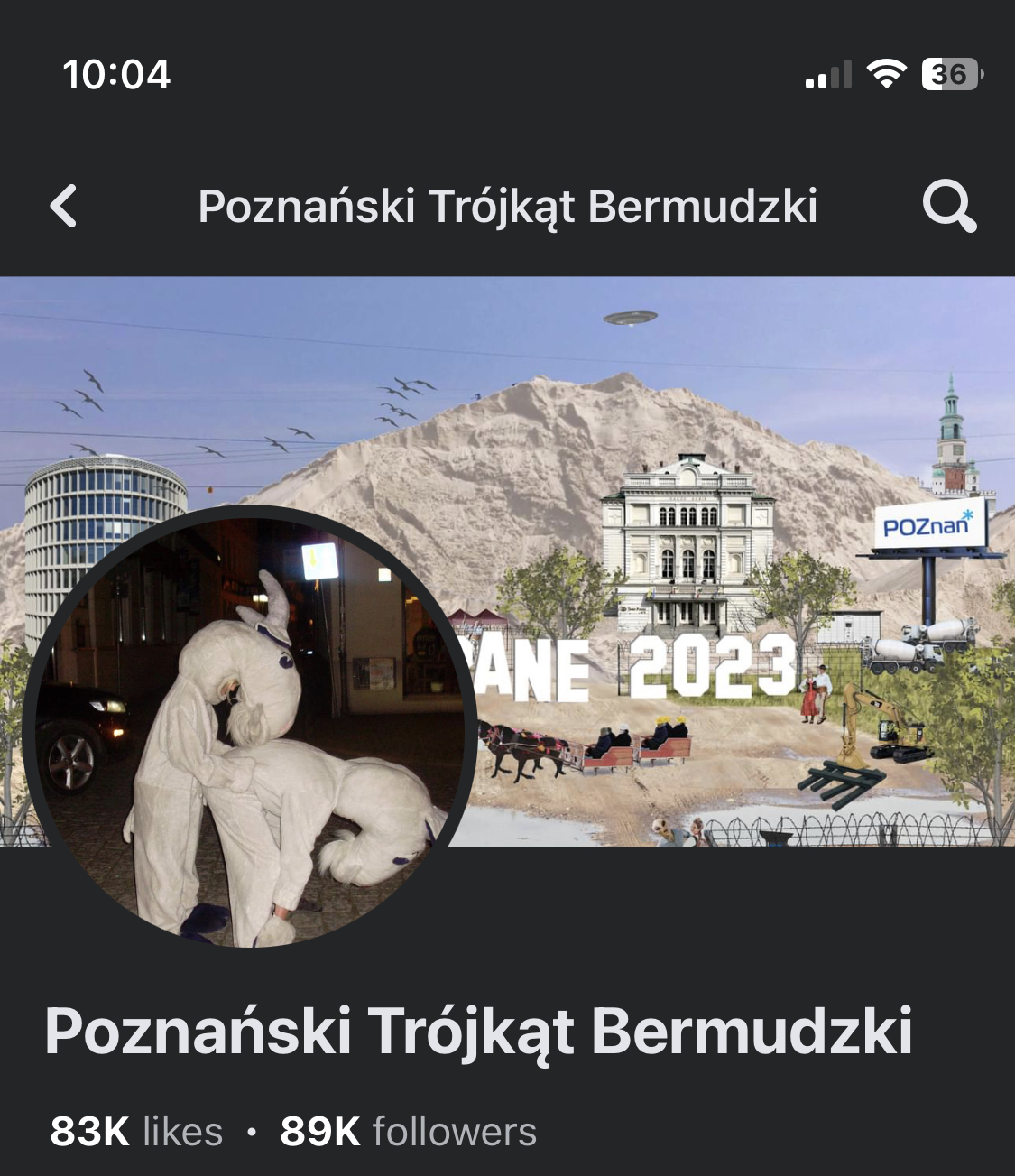Open the 83K likes list
The image size is (1015, 1176).
pos(136,1132)
